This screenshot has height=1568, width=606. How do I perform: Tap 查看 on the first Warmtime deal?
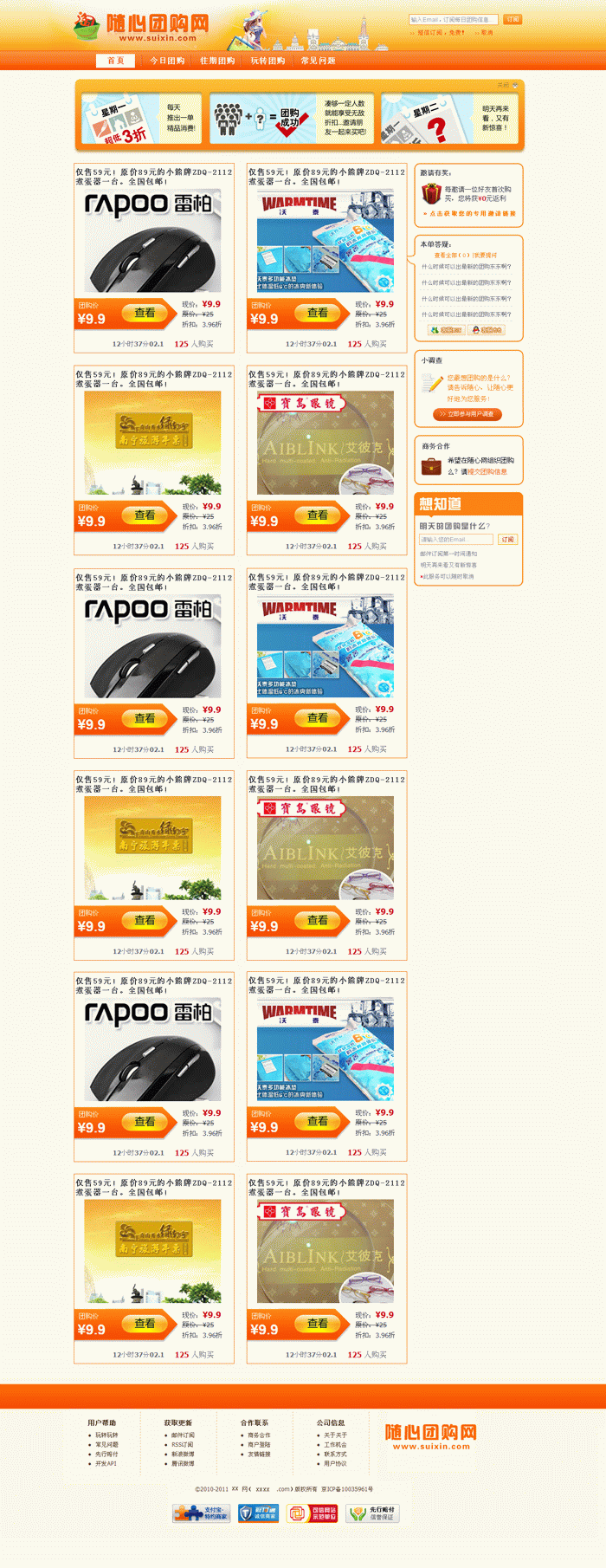tap(318, 313)
